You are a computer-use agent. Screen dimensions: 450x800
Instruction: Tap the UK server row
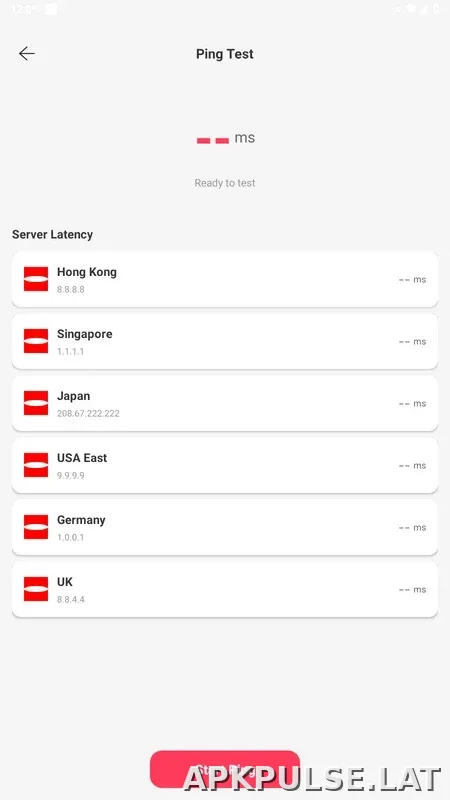224,589
